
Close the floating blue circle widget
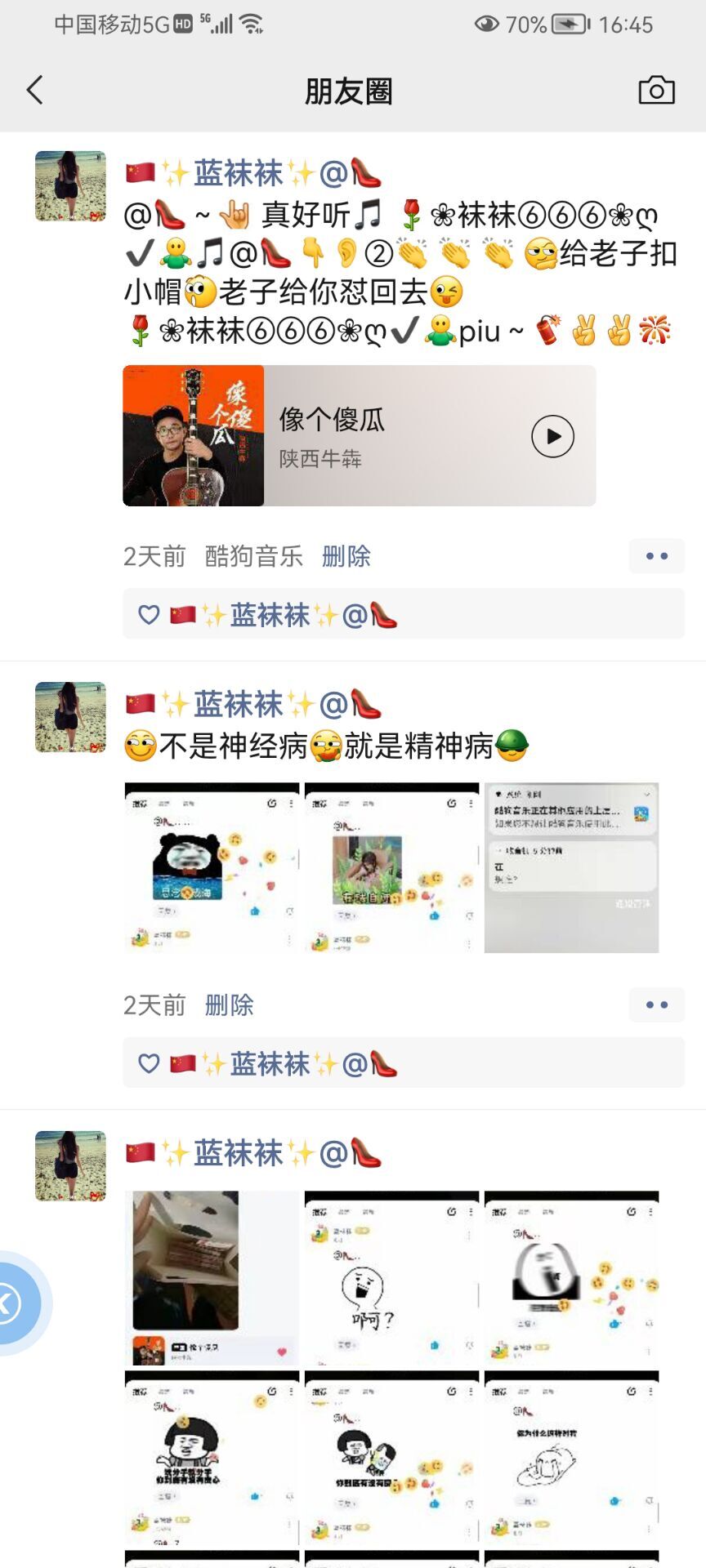coord(10,1303)
